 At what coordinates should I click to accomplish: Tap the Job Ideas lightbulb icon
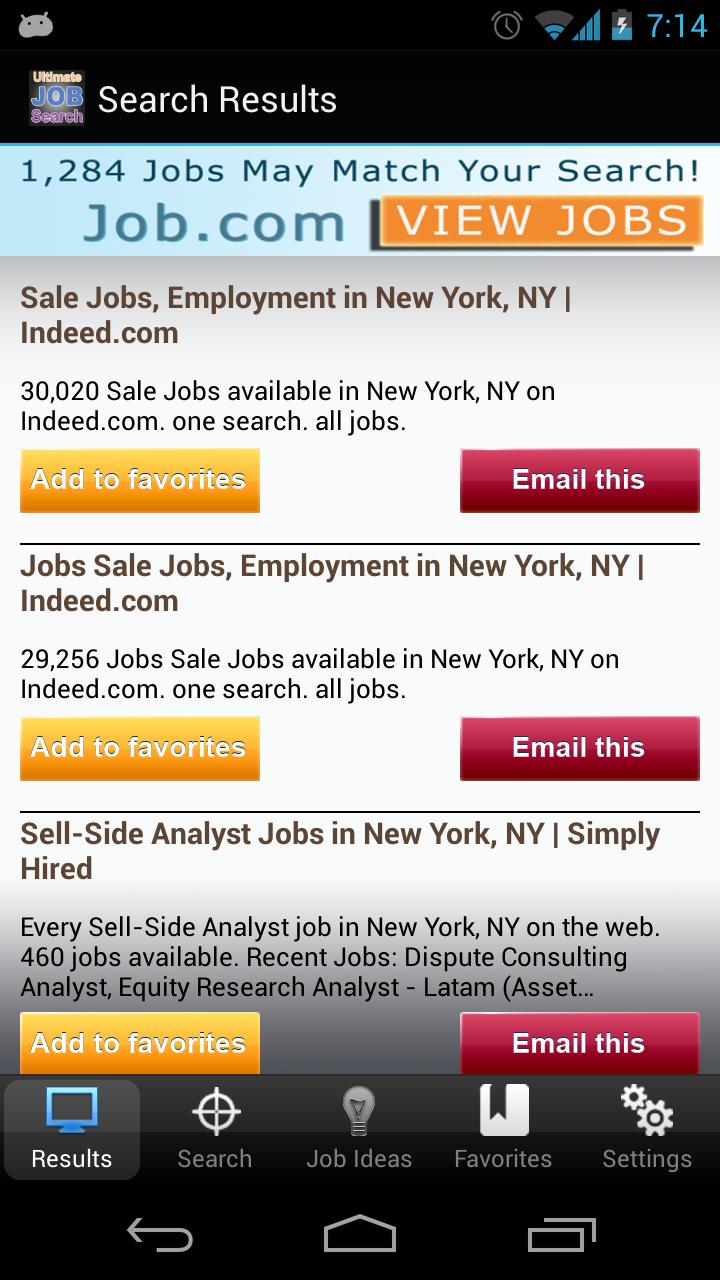click(358, 1110)
